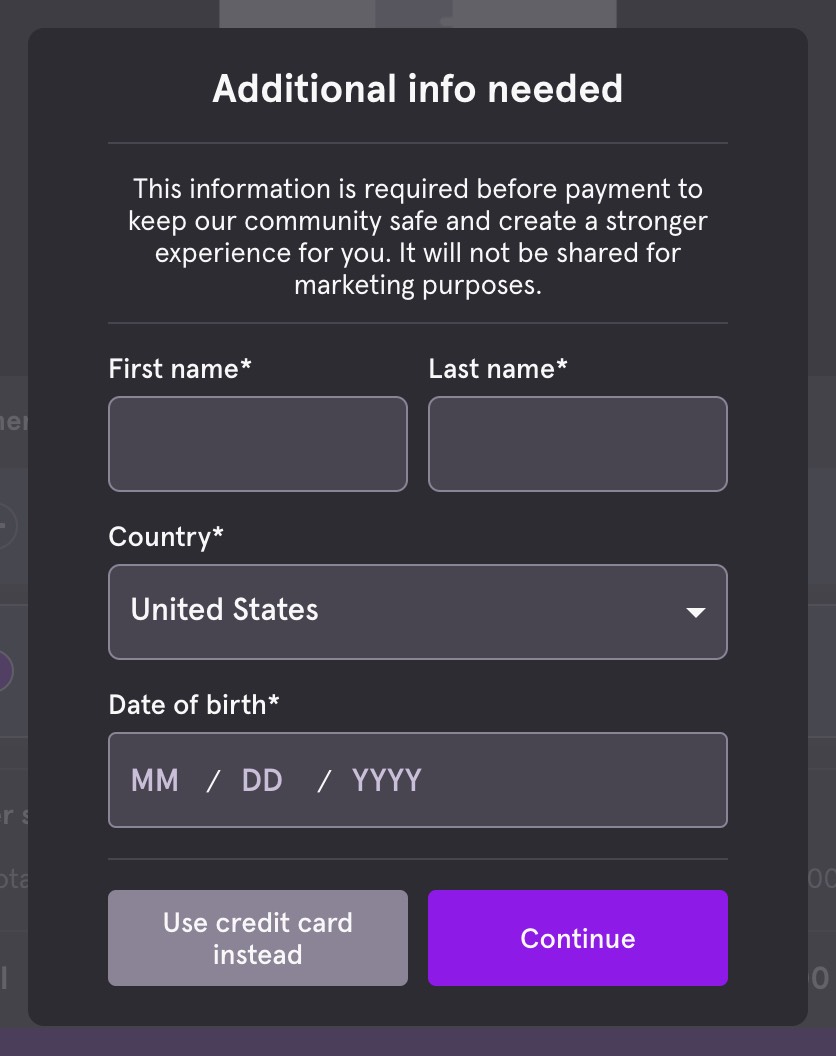Tap the purple Continue button
The image size is (836, 1056).
(577, 938)
